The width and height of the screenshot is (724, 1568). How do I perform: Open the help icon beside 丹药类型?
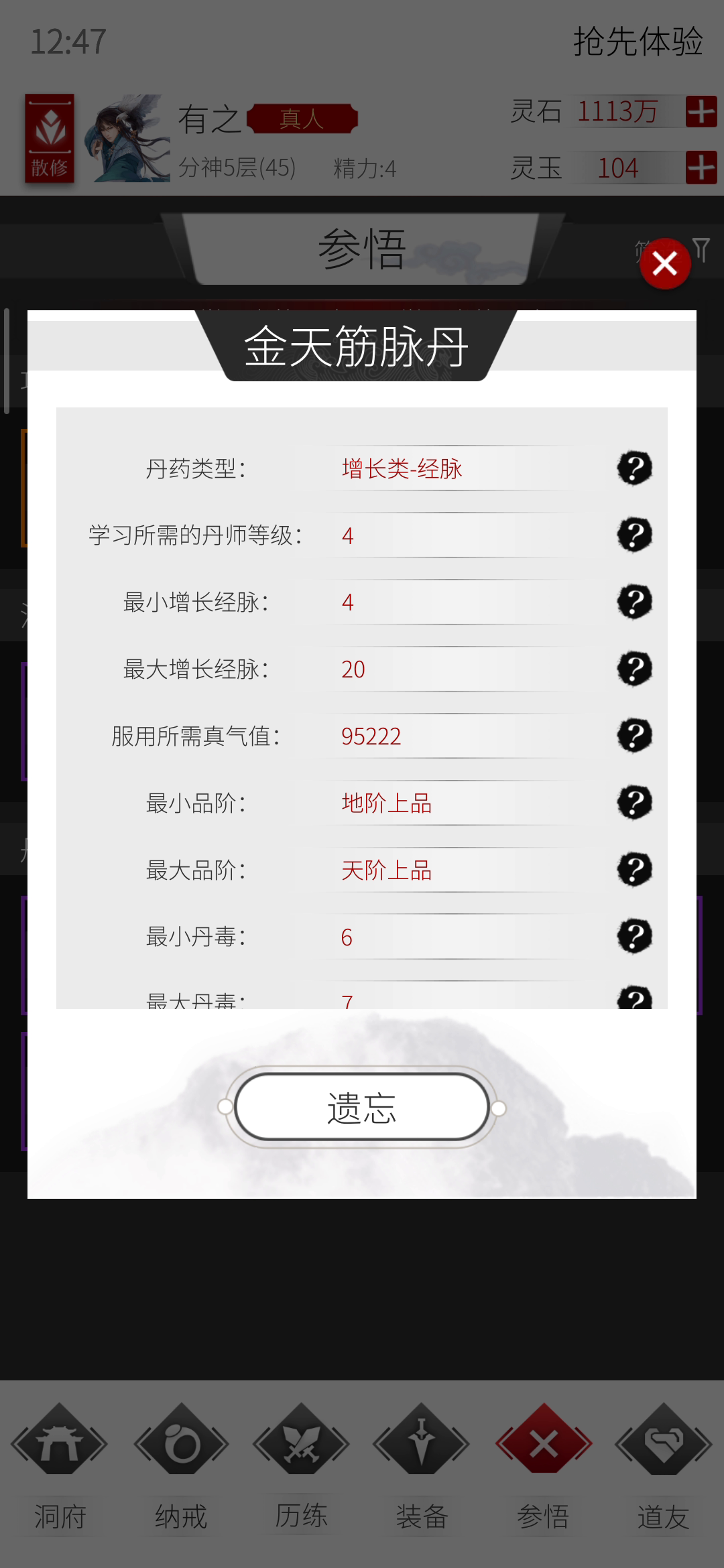[634, 468]
